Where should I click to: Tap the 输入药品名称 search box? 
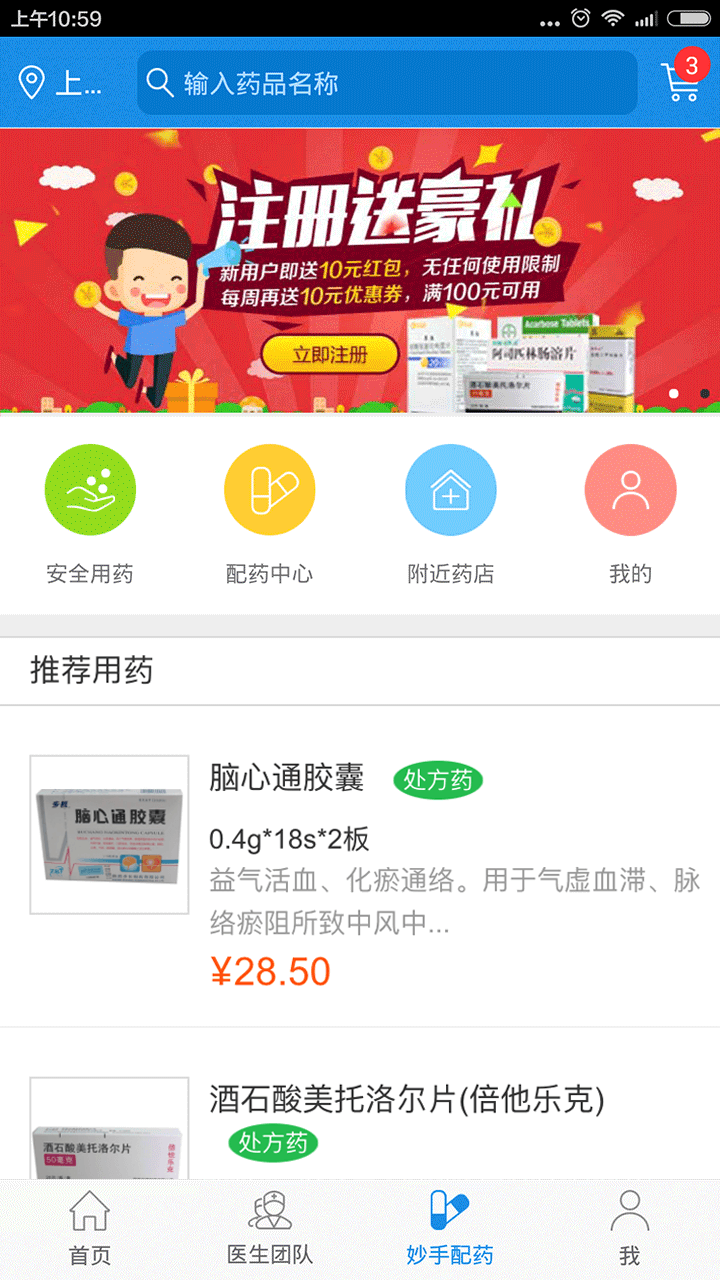pyautogui.click(x=387, y=83)
